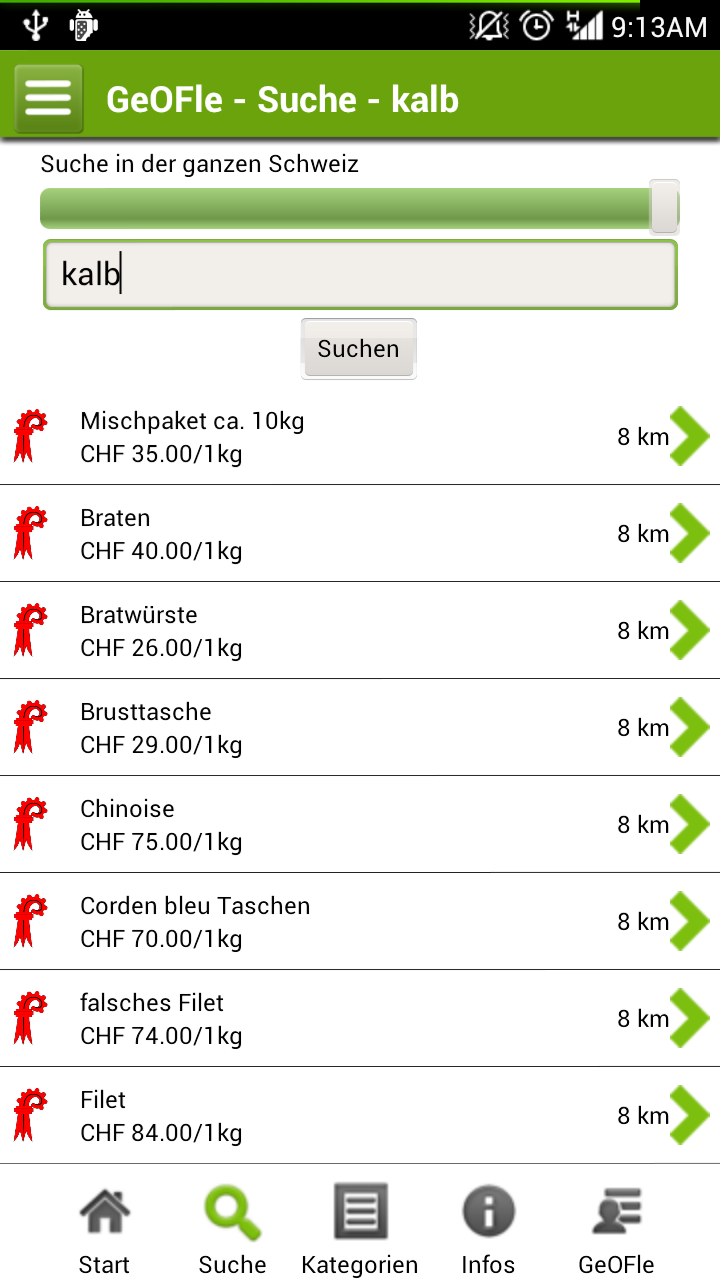Open the hamburger navigation menu

tap(47, 99)
